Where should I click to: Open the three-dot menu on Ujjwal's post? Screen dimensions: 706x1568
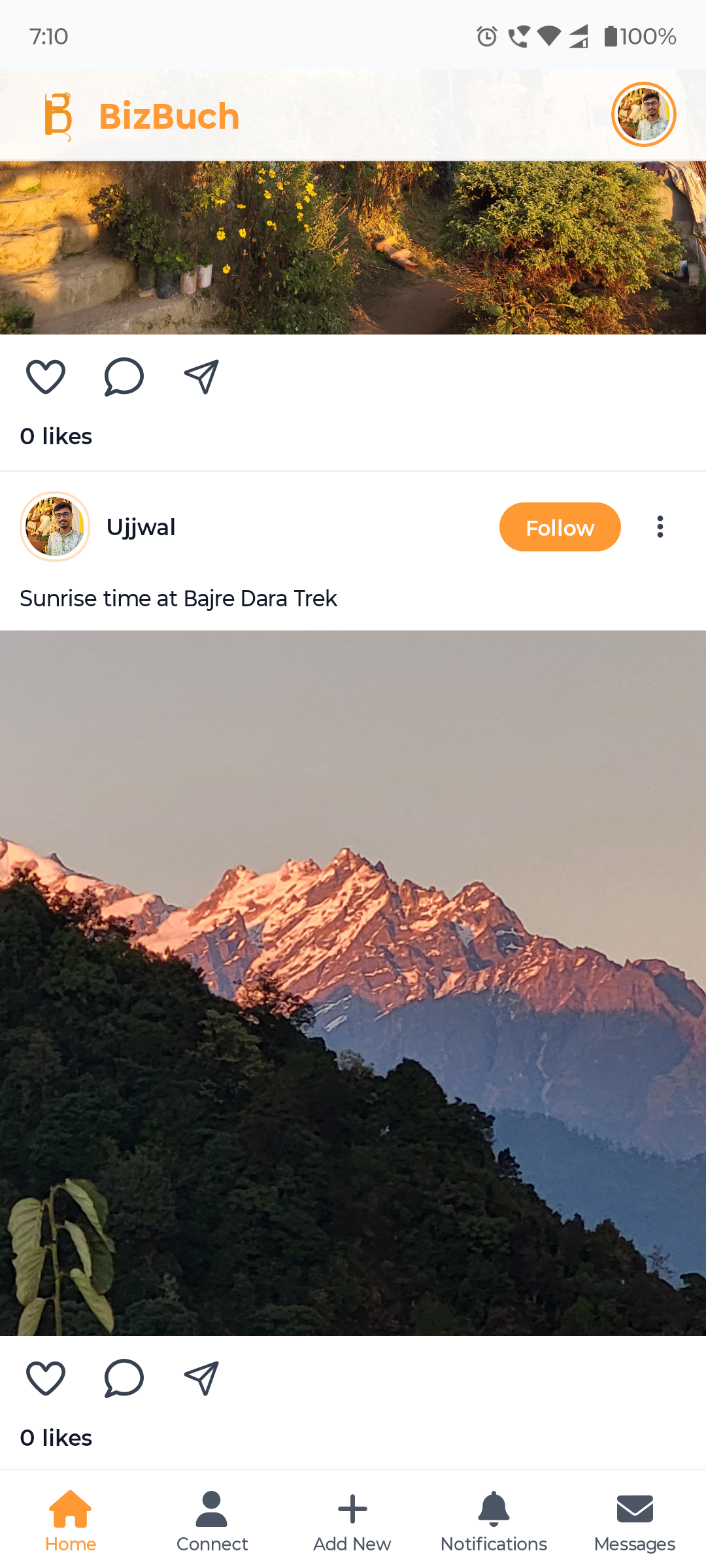coord(660,527)
